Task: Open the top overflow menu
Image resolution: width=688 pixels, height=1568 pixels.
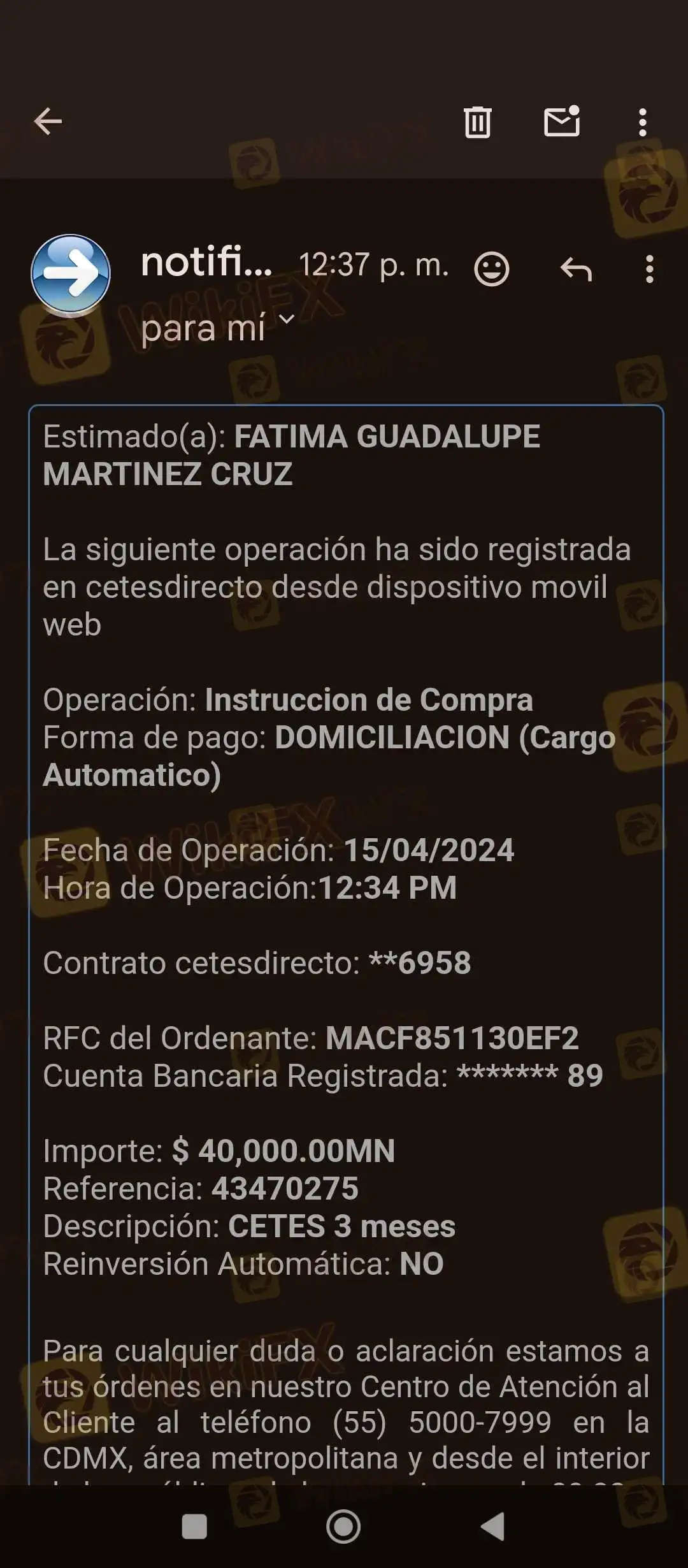Action: coord(642,122)
